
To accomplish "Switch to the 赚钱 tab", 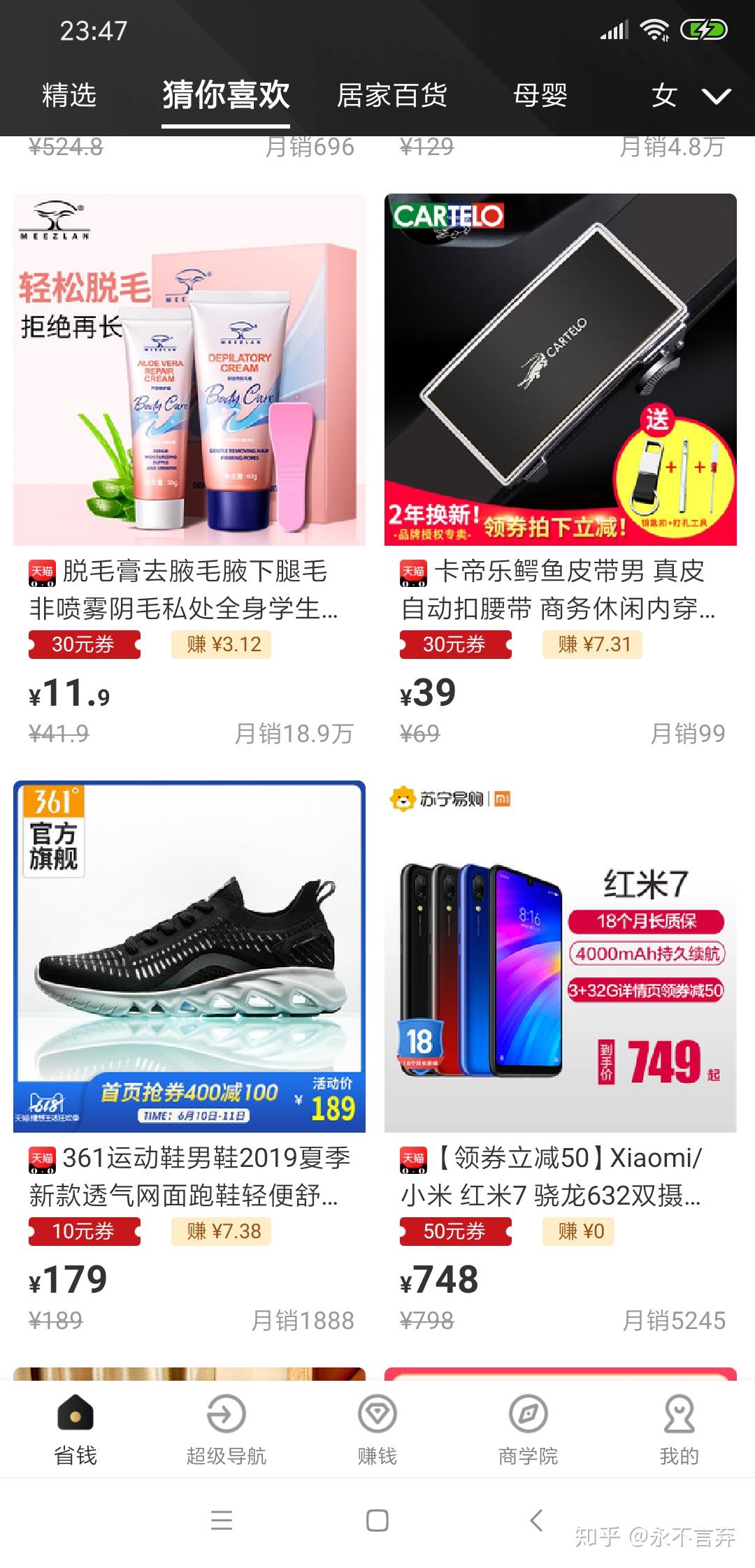I will point(377,1428).
